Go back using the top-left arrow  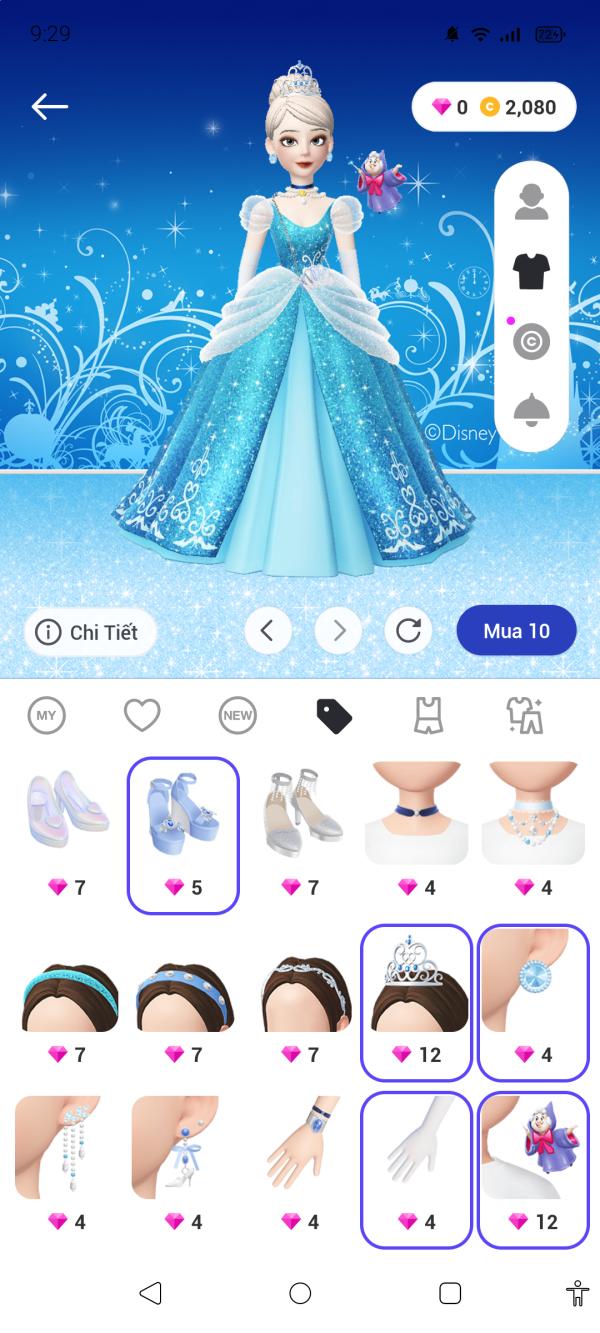coord(49,106)
